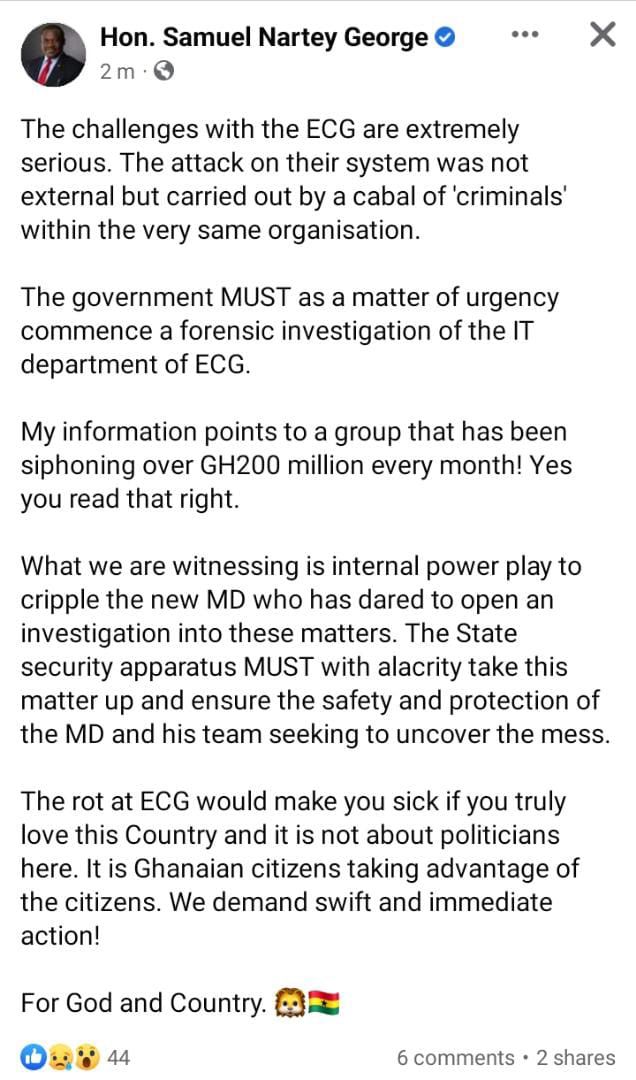Open Hon. Samuel Nartey George's profile name

pyautogui.click(x=265, y=38)
